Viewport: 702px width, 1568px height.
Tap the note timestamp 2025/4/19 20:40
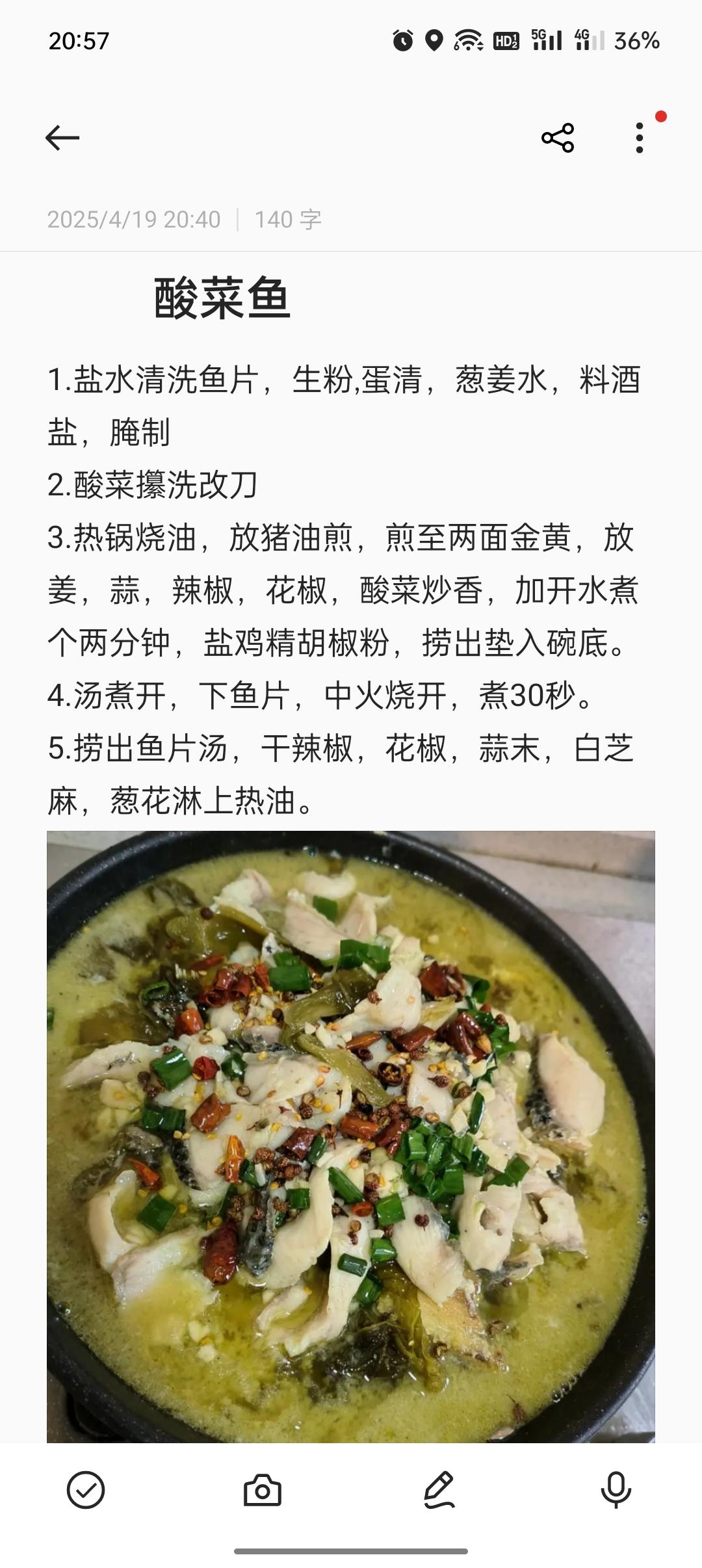[133, 220]
